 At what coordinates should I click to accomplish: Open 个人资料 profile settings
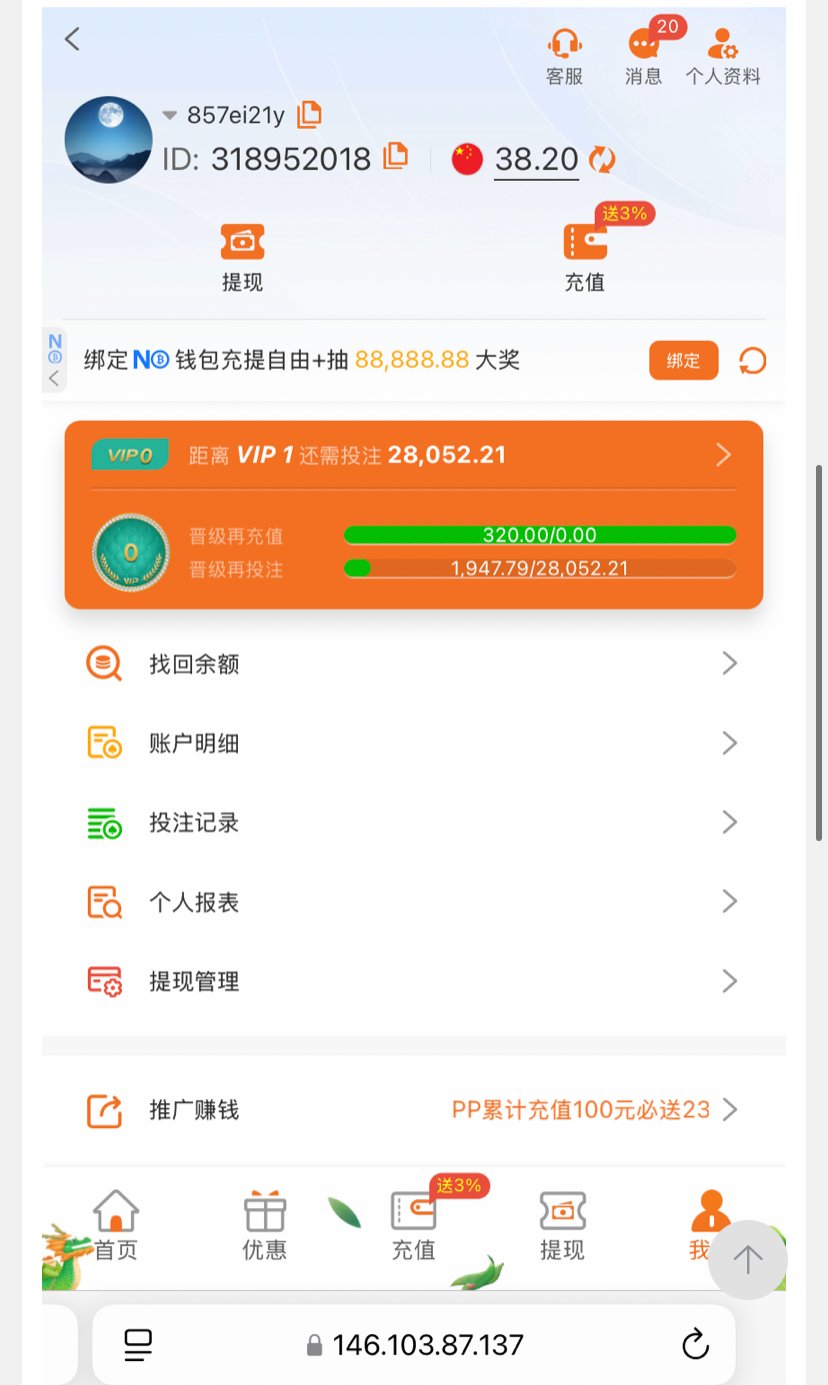pos(722,56)
